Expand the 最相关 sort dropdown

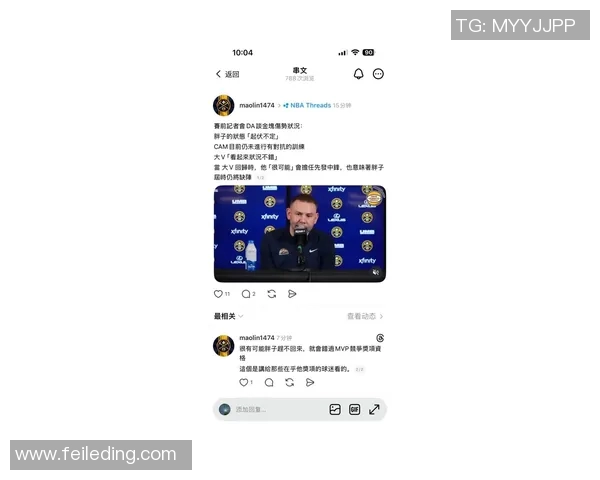click(x=229, y=316)
